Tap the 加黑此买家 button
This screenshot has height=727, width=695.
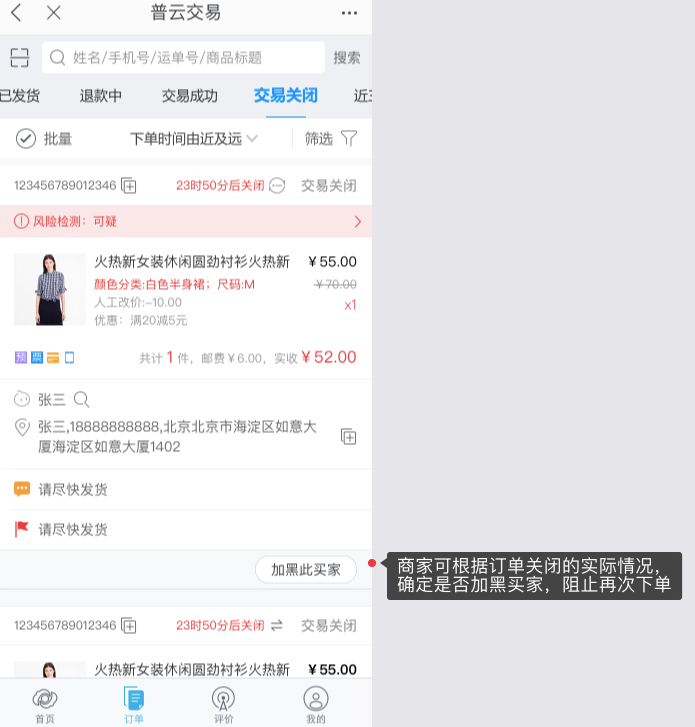point(305,569)
